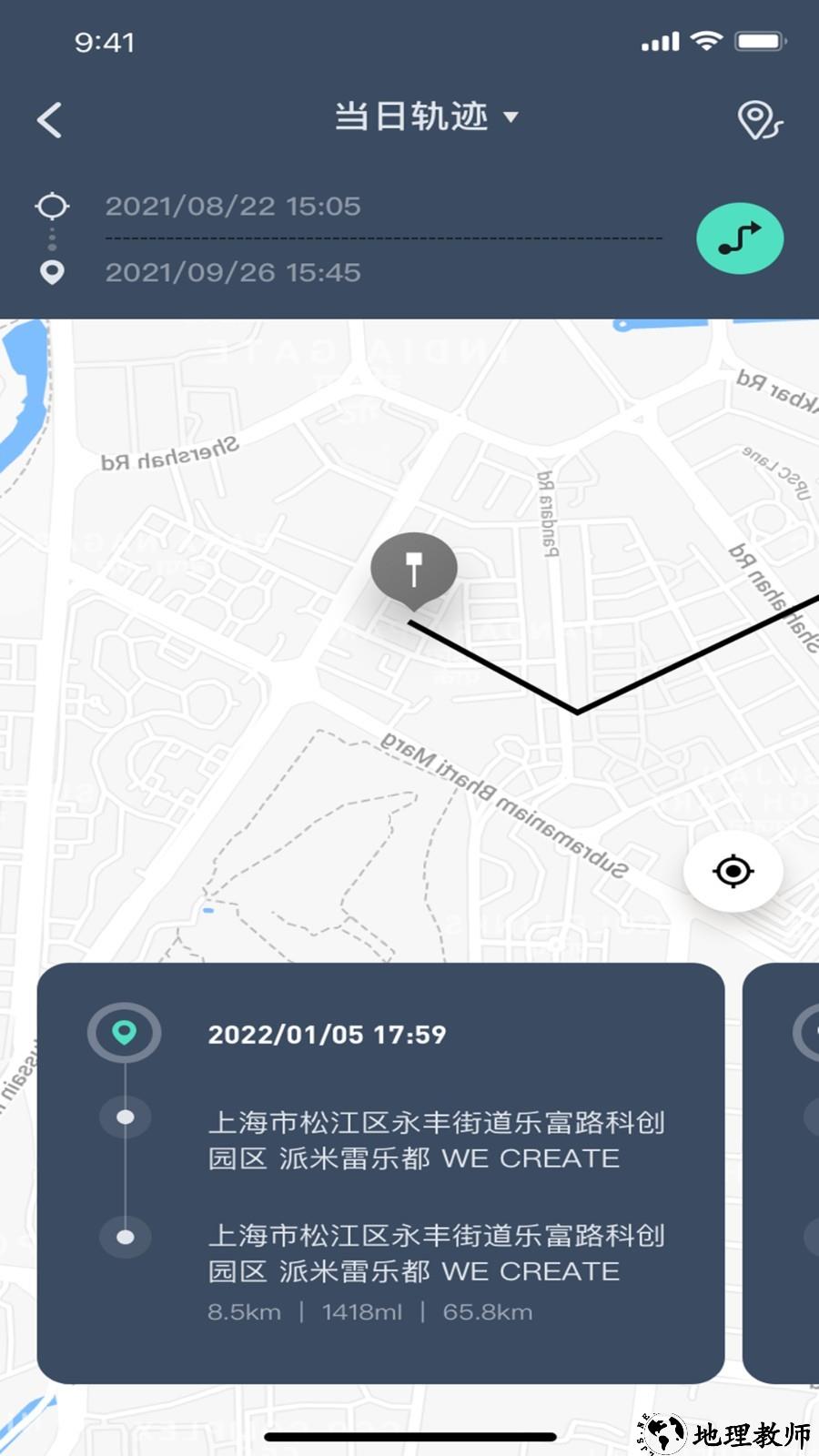Open the 当日轨迹 title menu
This screenshot has width=819, height=1456.
[409, 118]
